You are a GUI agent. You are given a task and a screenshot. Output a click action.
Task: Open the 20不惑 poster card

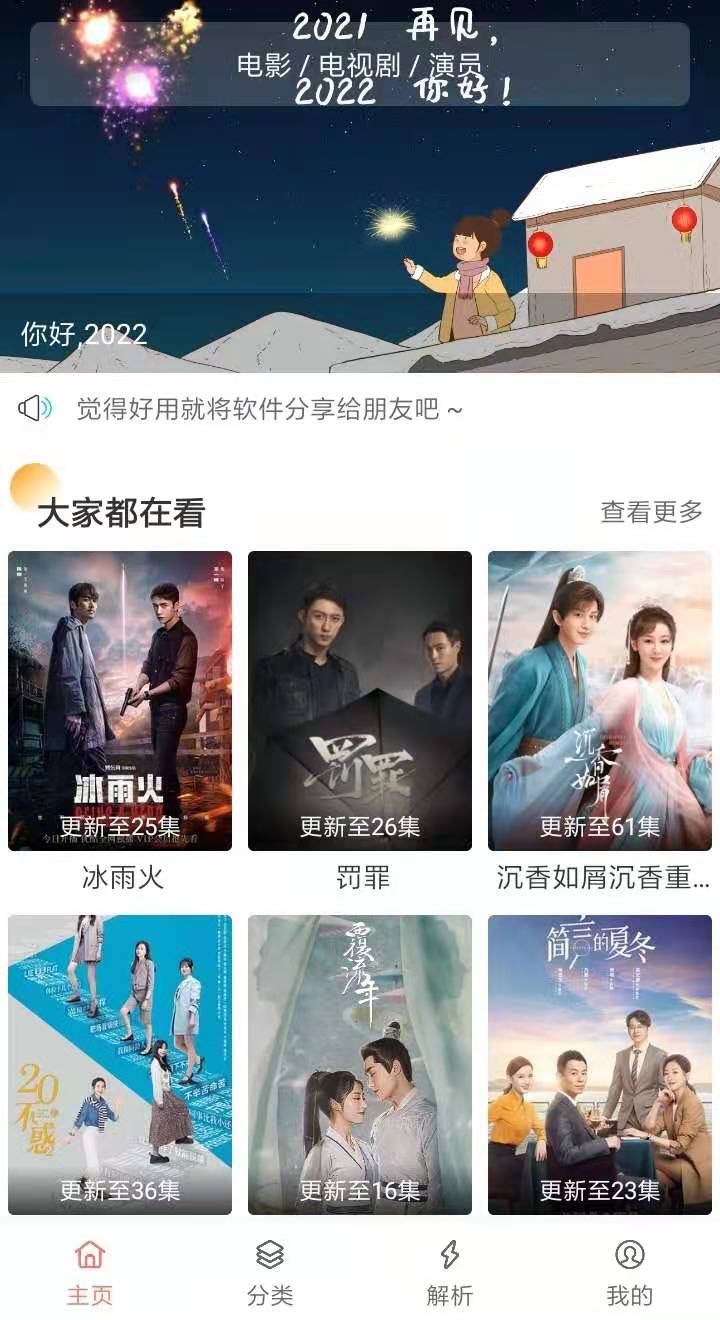coord(120,1064)
